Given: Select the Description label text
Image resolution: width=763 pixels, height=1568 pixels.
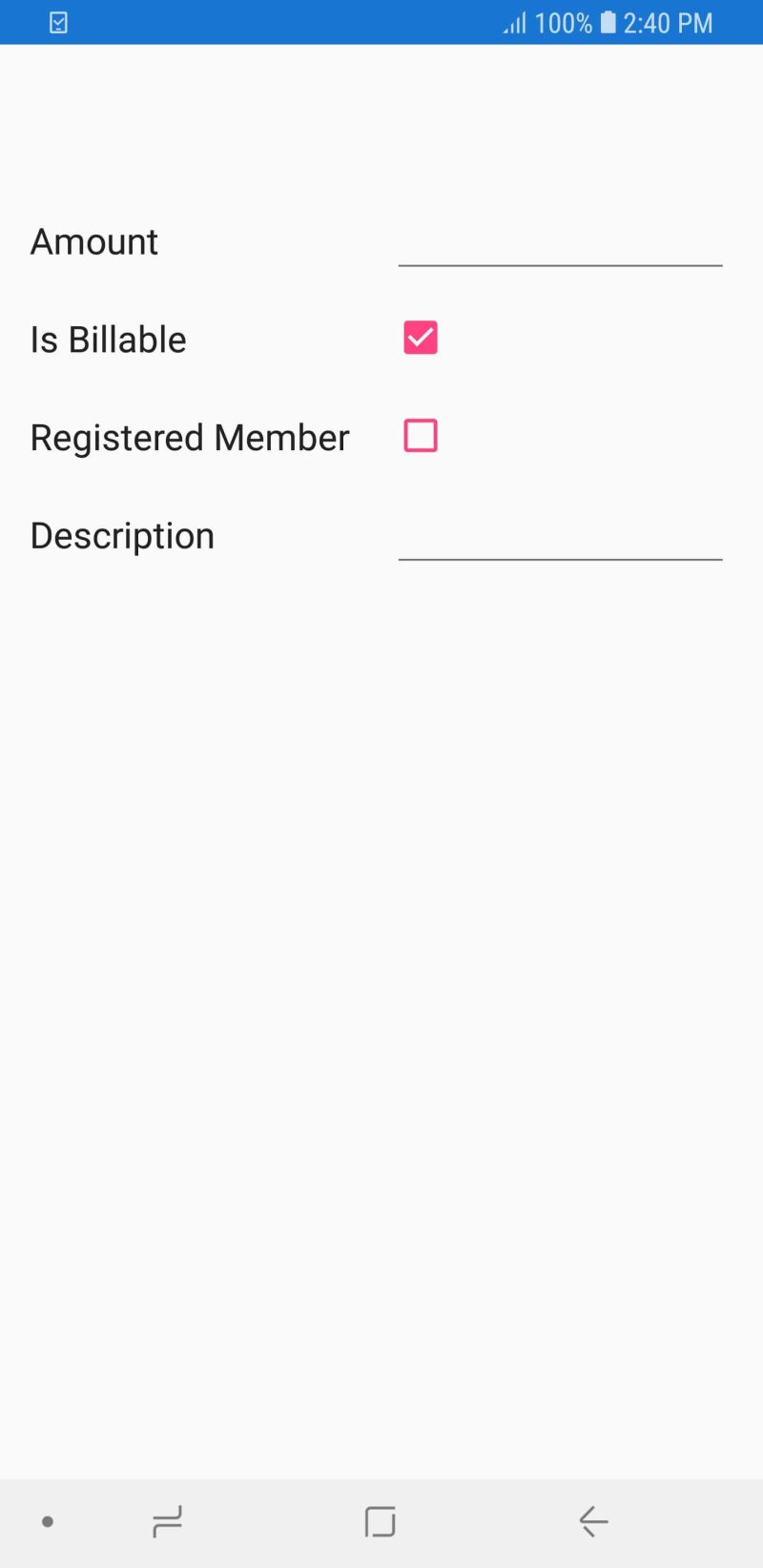Looking at the screenshot, I should tap(122, 535).
